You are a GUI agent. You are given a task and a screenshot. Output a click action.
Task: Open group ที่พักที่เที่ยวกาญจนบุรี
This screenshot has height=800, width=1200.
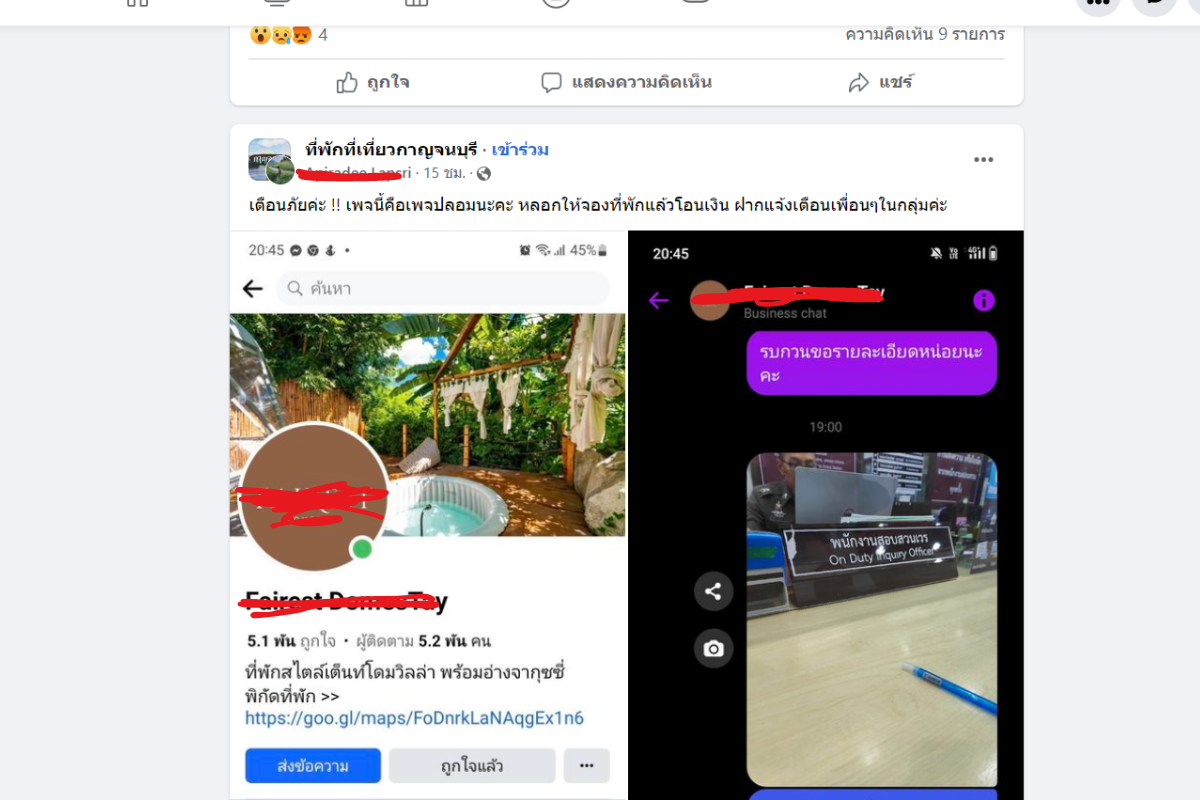click(x=391, y=150)
